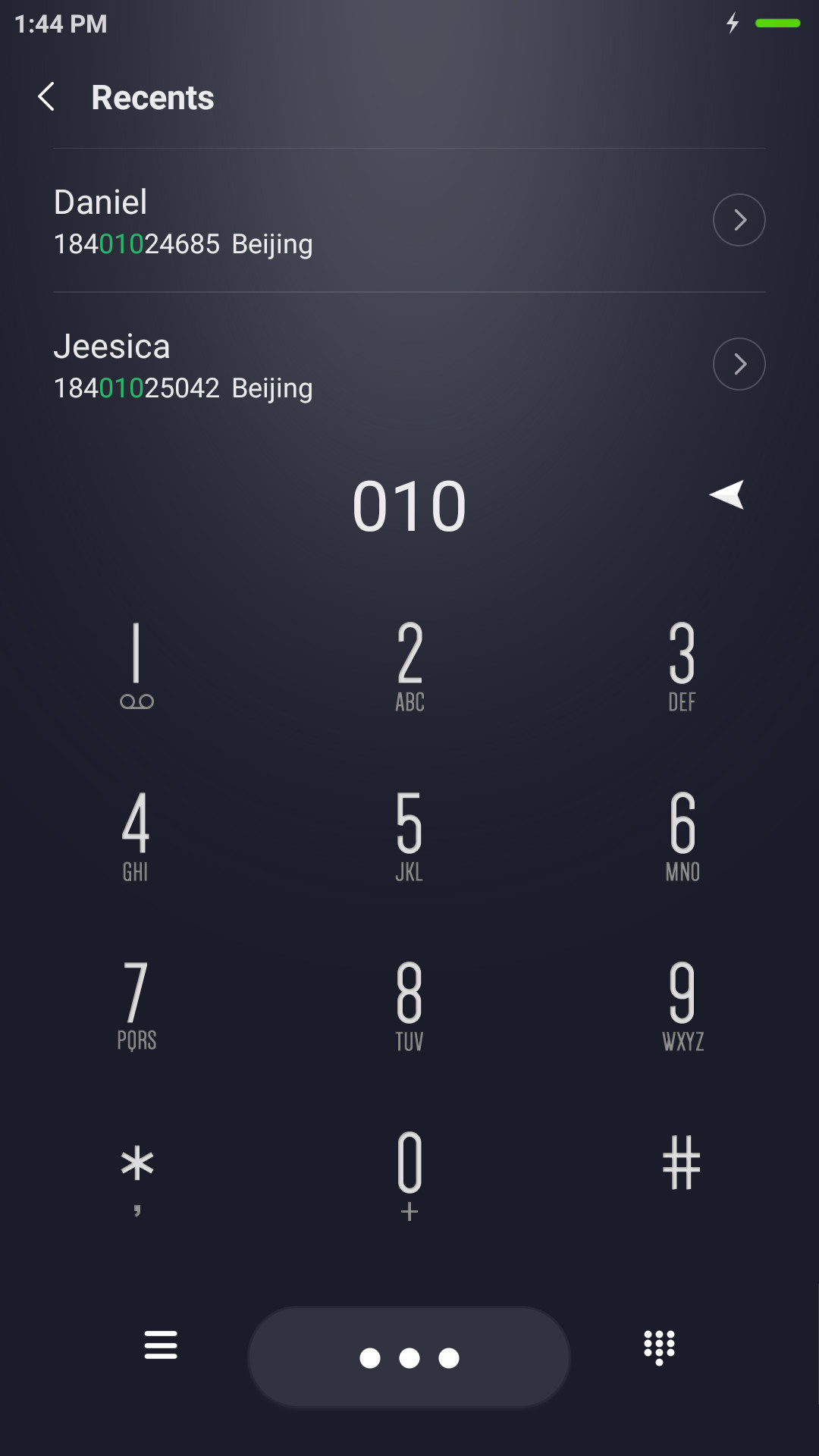Tap the 5 JKL key
This screenshot has height=1456, width=819.
click(409, 836)
